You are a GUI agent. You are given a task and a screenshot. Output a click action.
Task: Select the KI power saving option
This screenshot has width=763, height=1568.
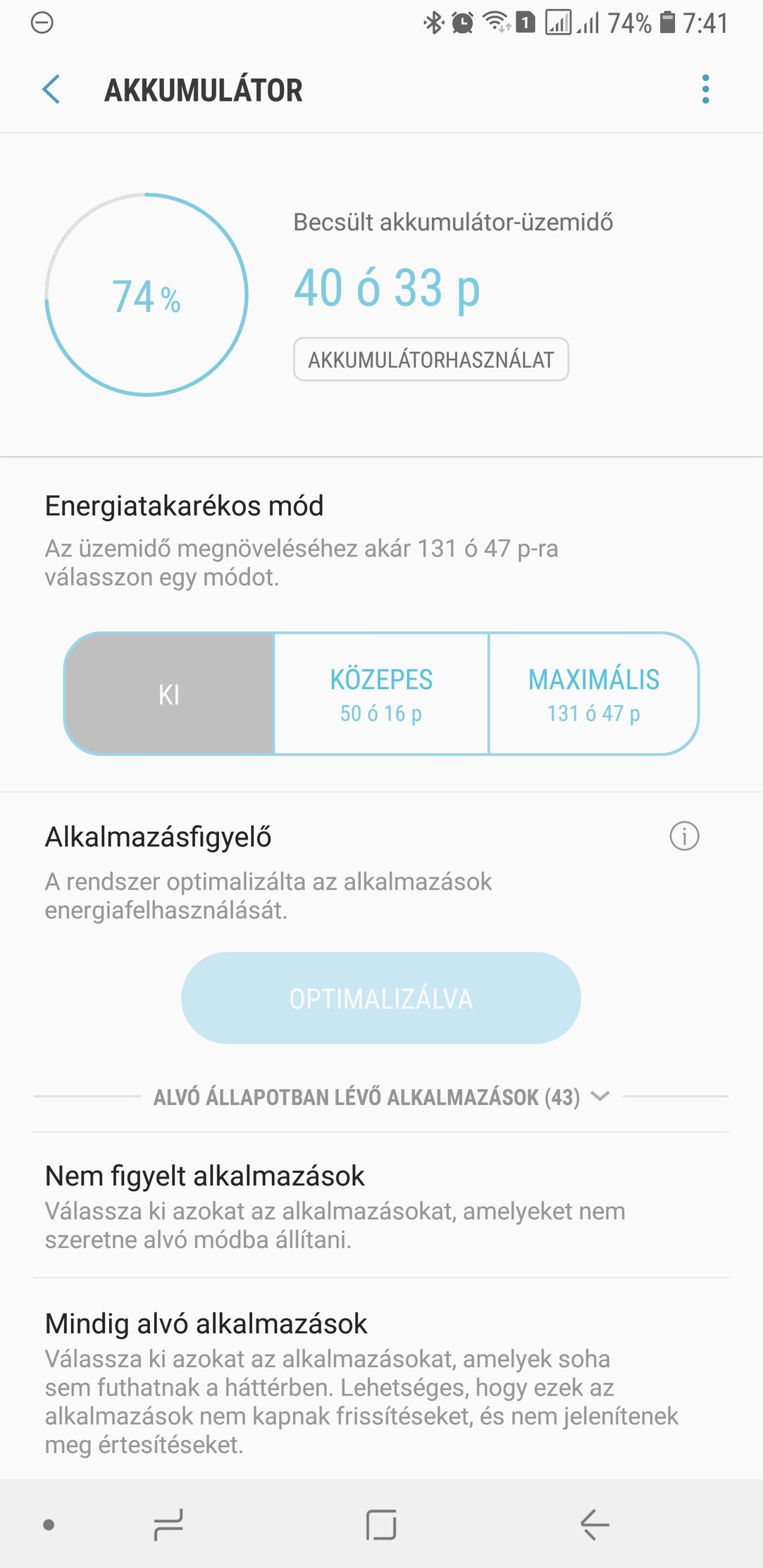(x=169, y=694)
